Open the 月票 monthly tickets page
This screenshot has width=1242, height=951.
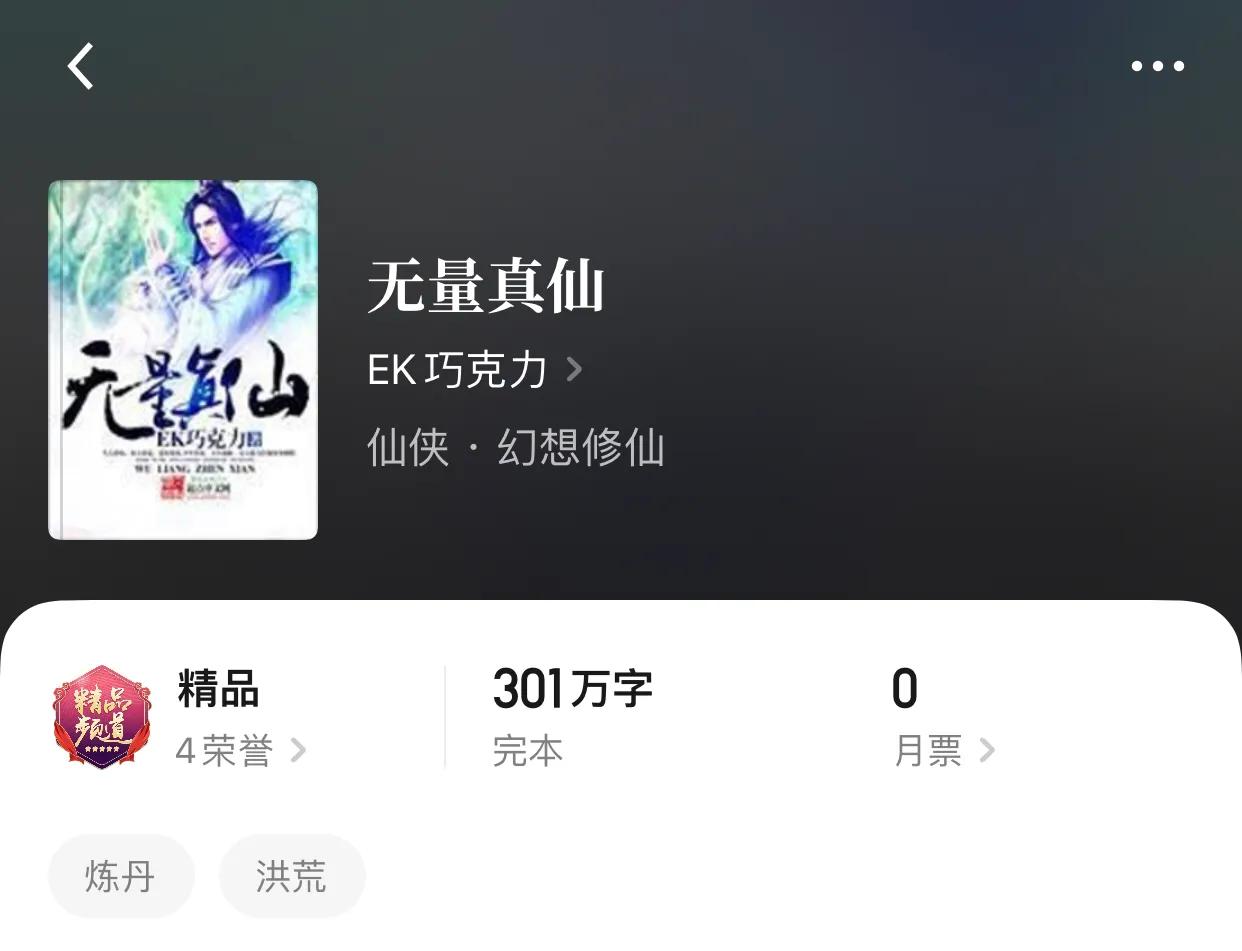pos(943,750)
